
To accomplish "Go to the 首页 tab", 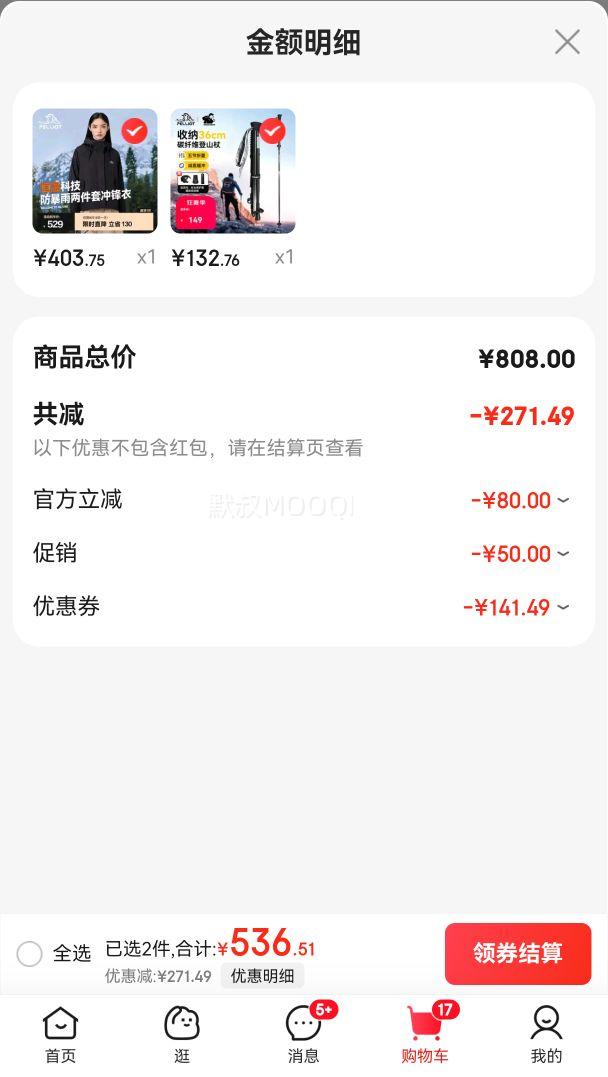I will tap(60, 1035).
